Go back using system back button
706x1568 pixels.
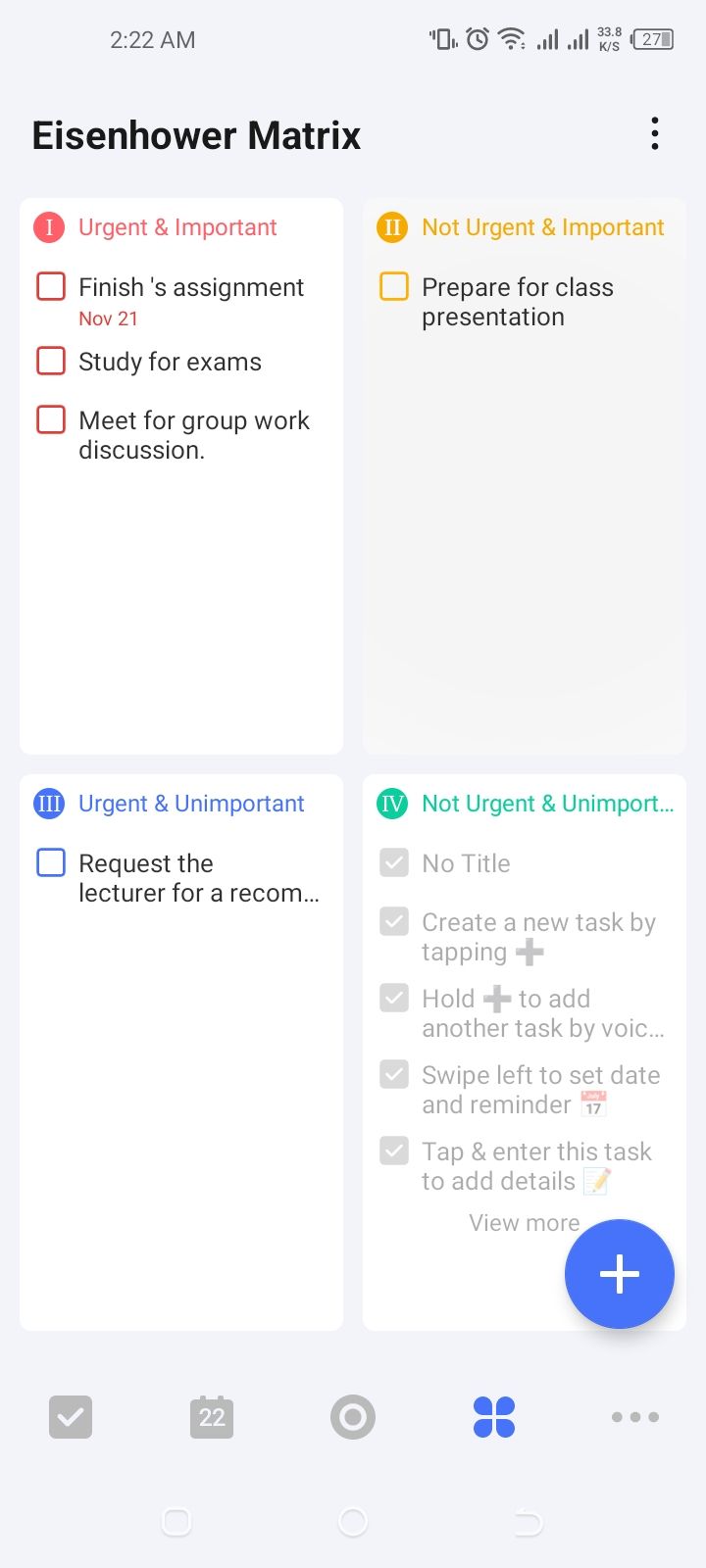(x=528, y=1522)
